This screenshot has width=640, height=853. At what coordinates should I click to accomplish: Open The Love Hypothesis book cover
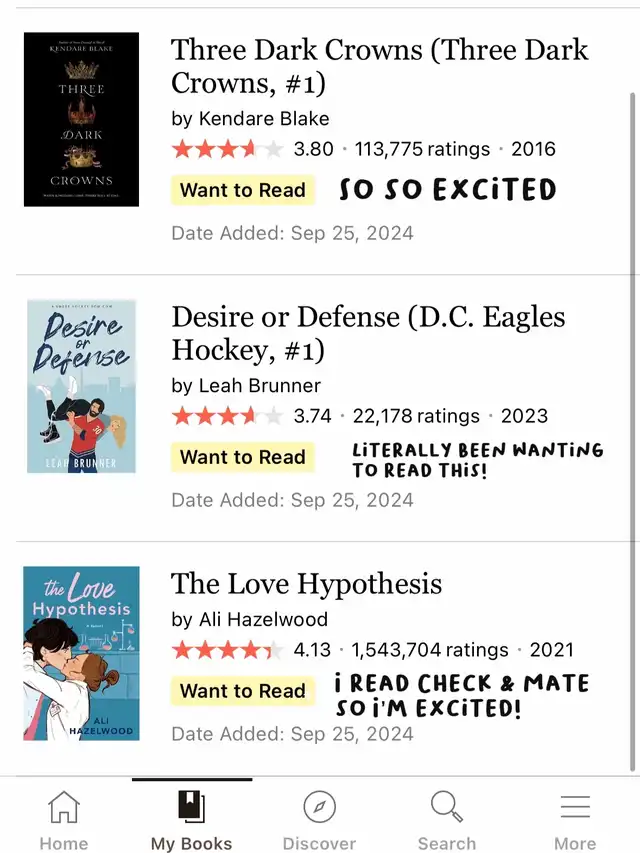(81, 653)
